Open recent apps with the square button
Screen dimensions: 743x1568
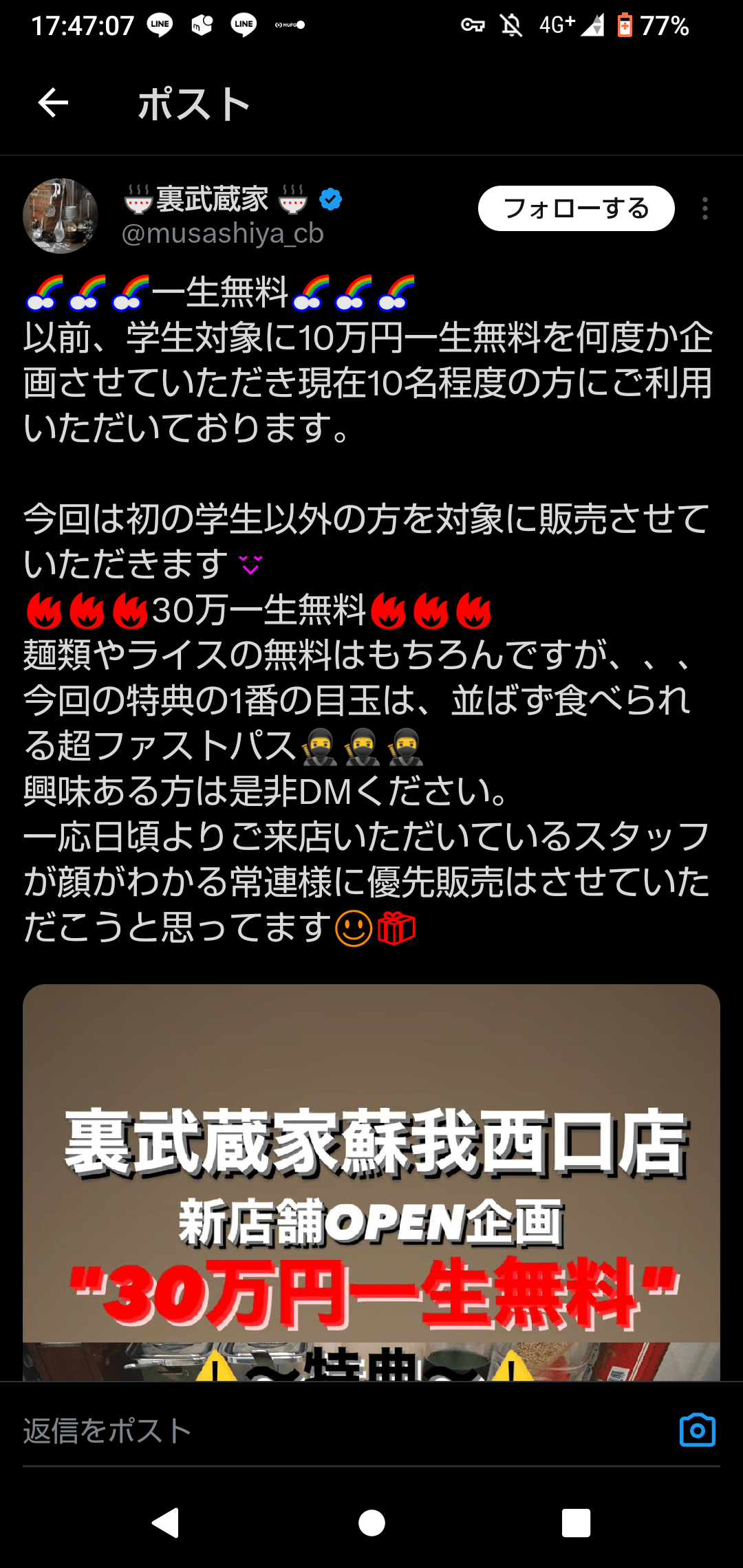576,1523
